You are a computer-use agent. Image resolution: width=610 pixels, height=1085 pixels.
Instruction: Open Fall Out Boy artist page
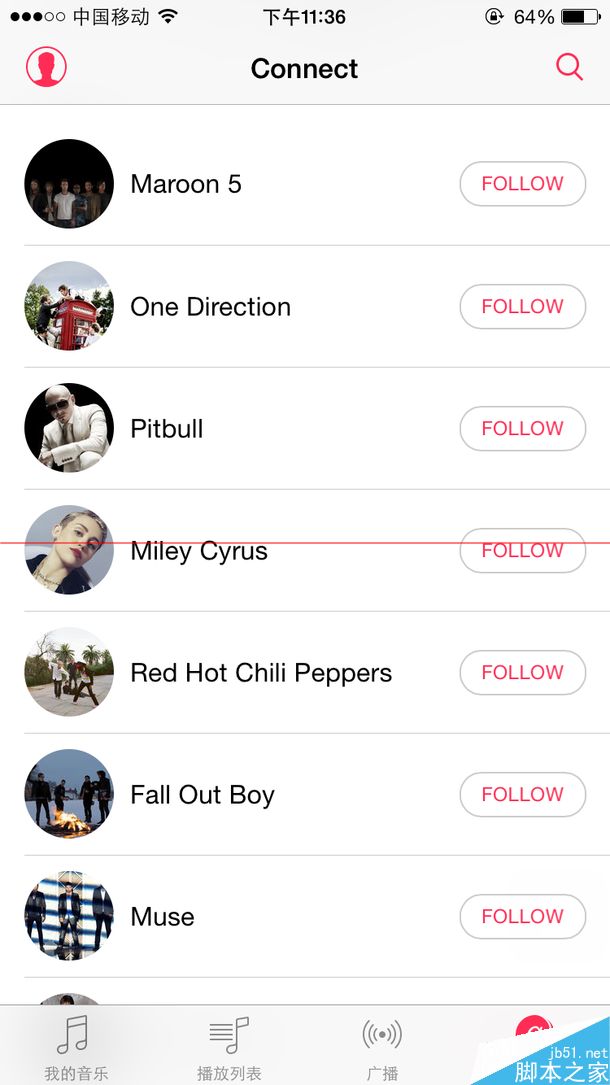pyautogui.click(x=202, y=795)
